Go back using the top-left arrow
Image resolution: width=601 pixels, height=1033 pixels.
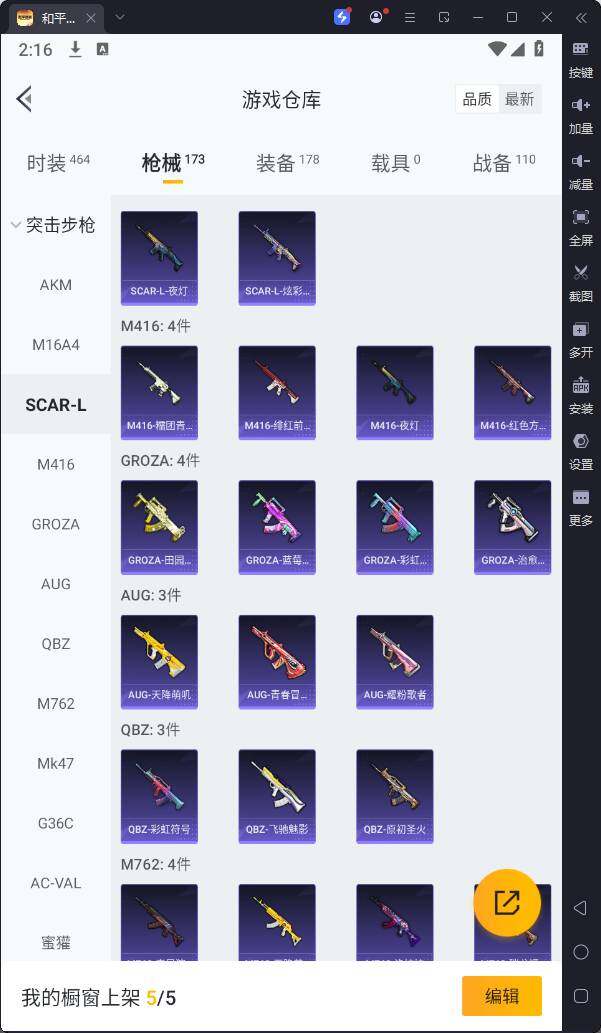click(x=25, y=98)
